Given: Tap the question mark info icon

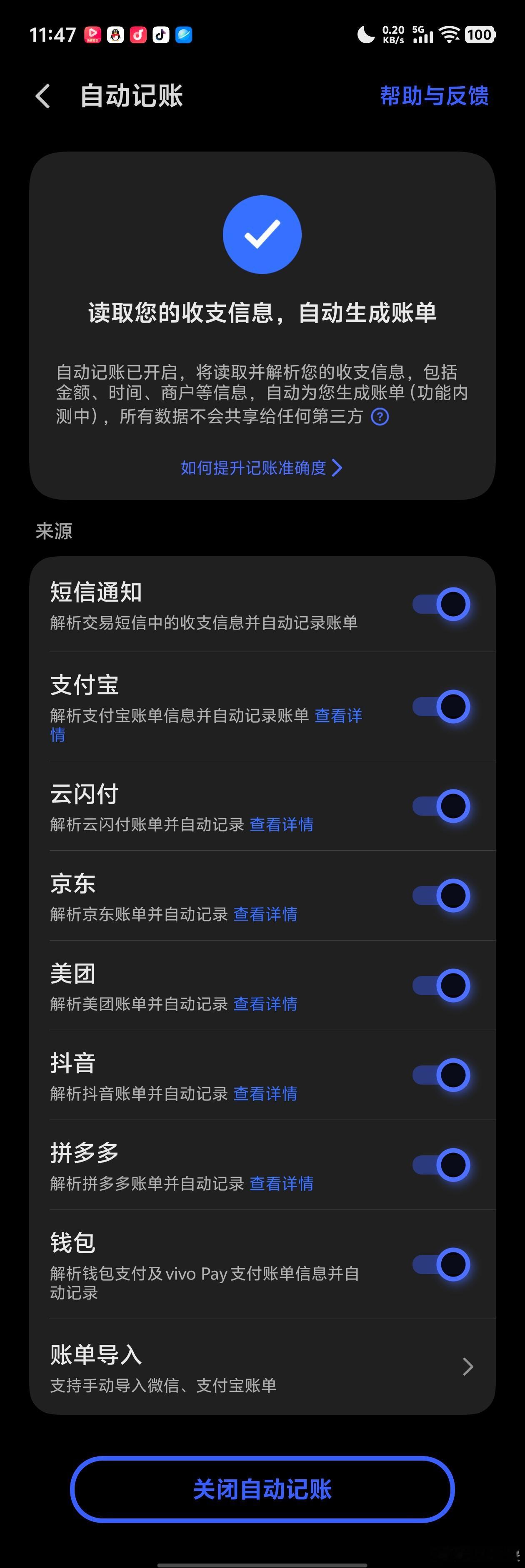Looking at the screenshot, I should [380, 416].
